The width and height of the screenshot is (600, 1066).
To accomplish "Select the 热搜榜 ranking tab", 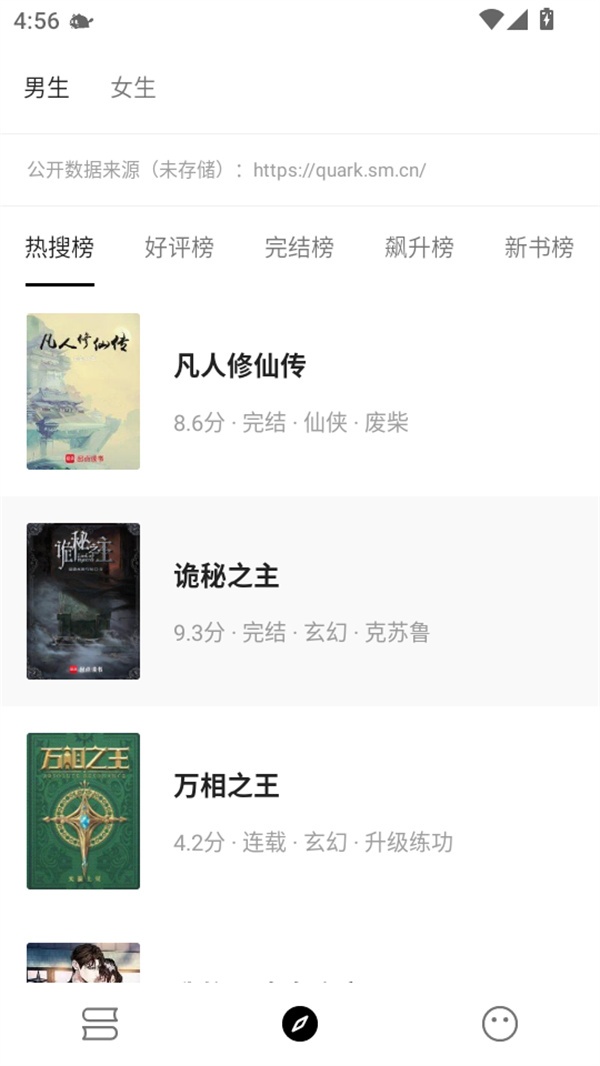I will coord(60,248).
